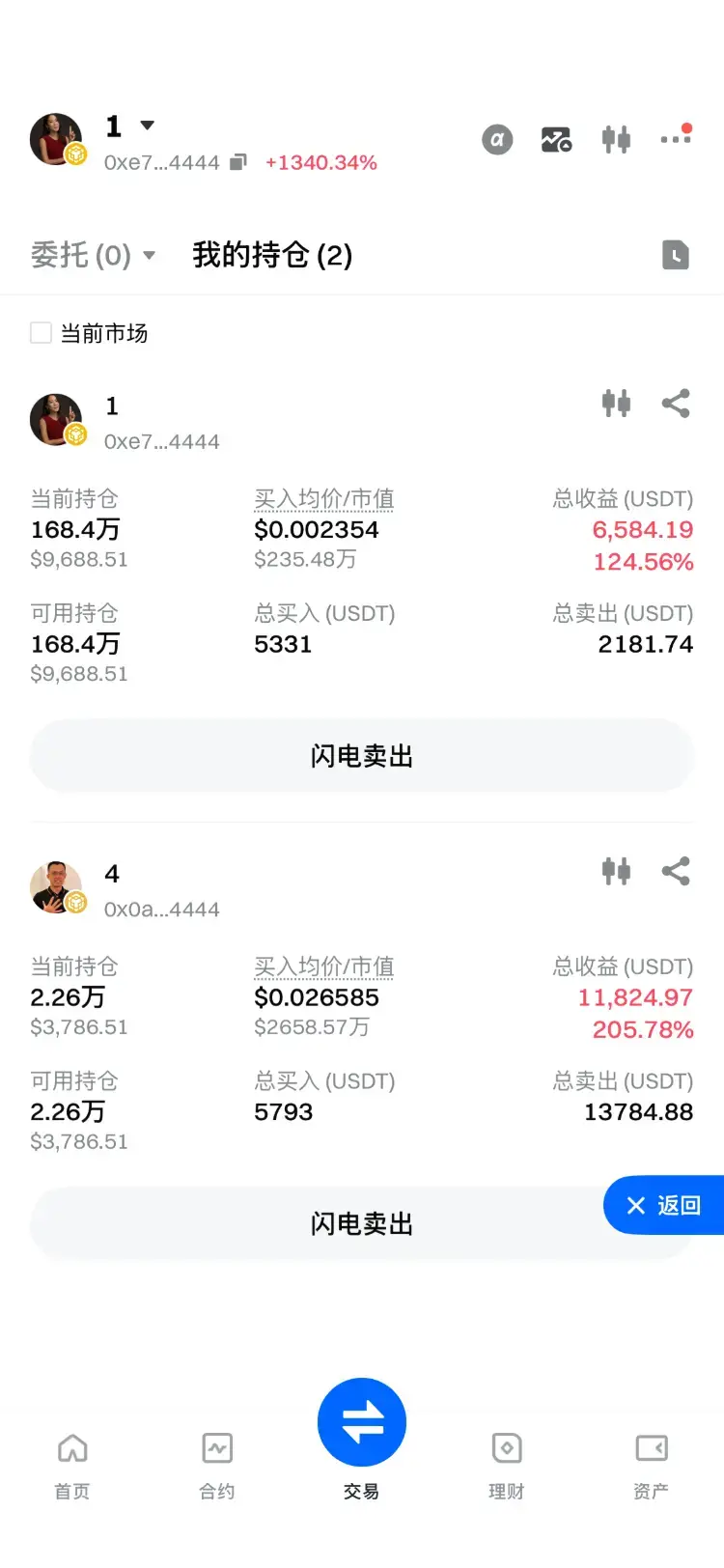
Task: View the chart for token 4 position
Action: tap(616, 871)
